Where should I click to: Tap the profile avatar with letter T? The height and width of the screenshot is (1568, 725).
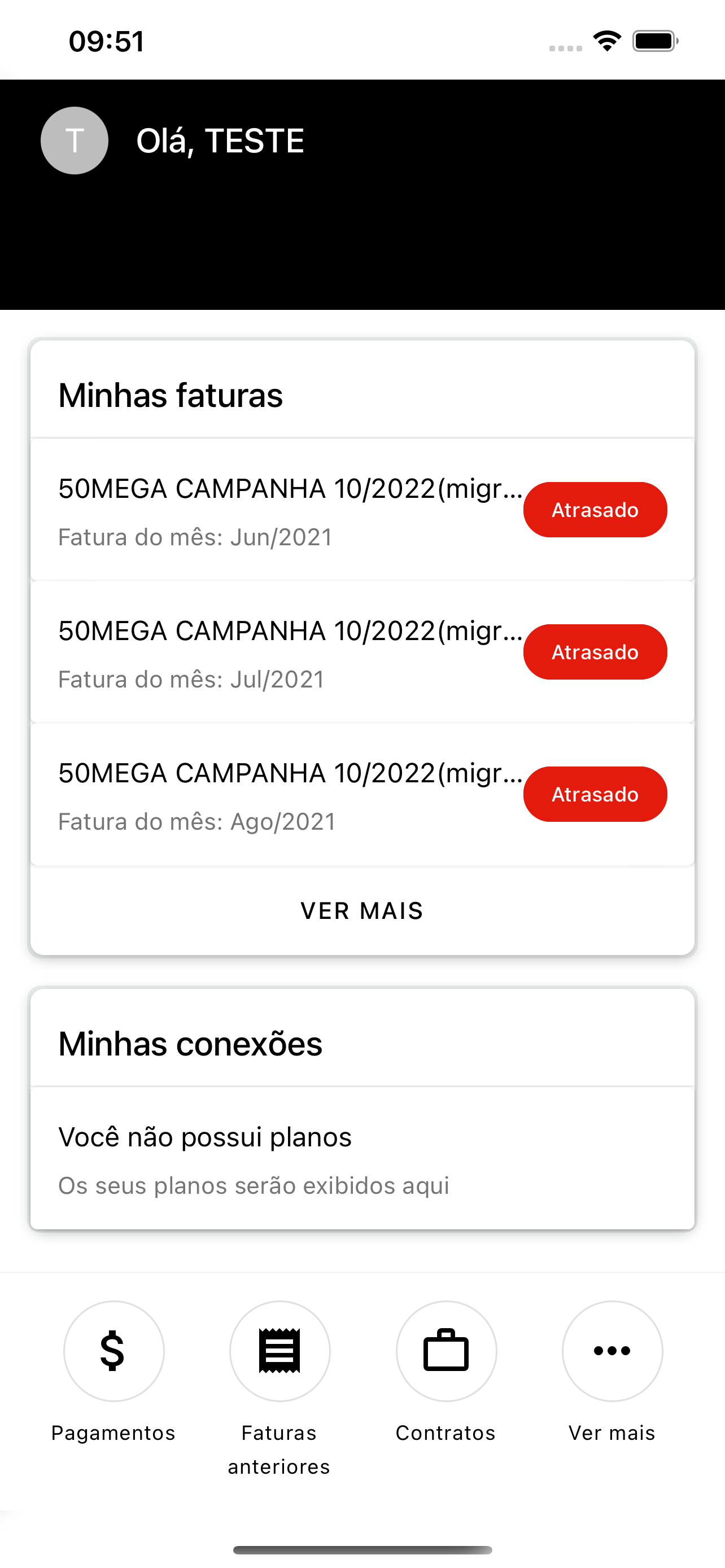click(x=75, y=141)
